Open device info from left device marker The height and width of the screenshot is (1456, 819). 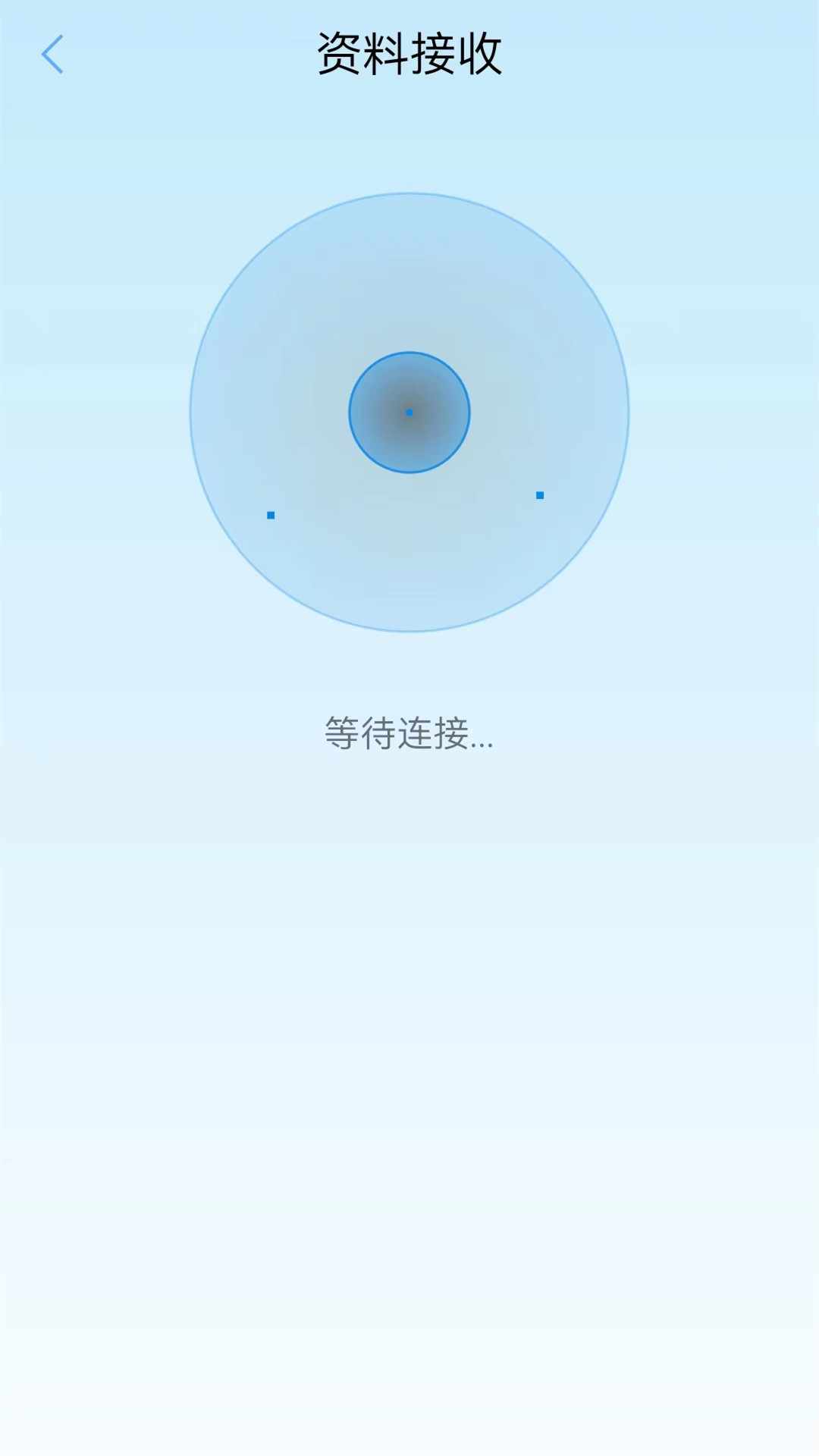point(271,515)
